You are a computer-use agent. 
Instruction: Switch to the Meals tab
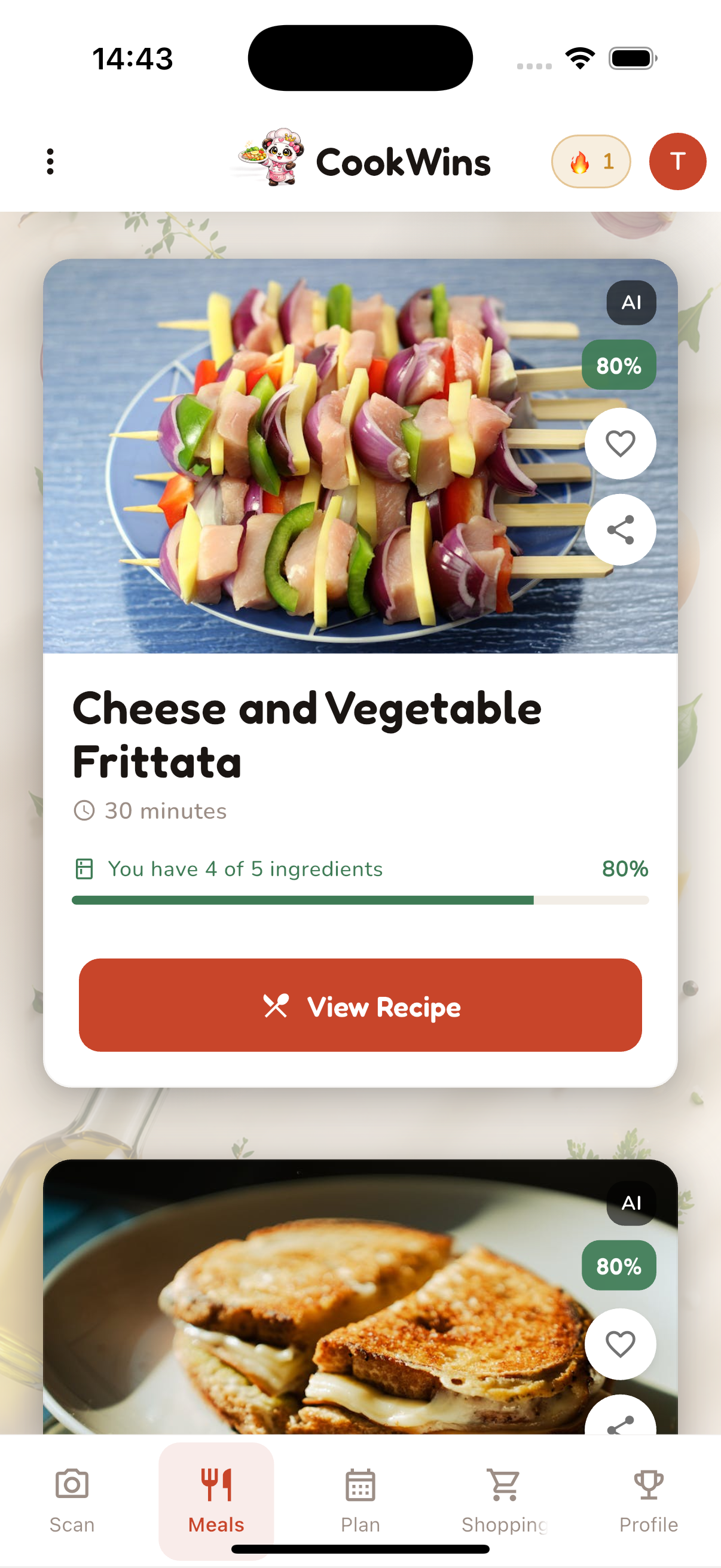pos(215,1486)
